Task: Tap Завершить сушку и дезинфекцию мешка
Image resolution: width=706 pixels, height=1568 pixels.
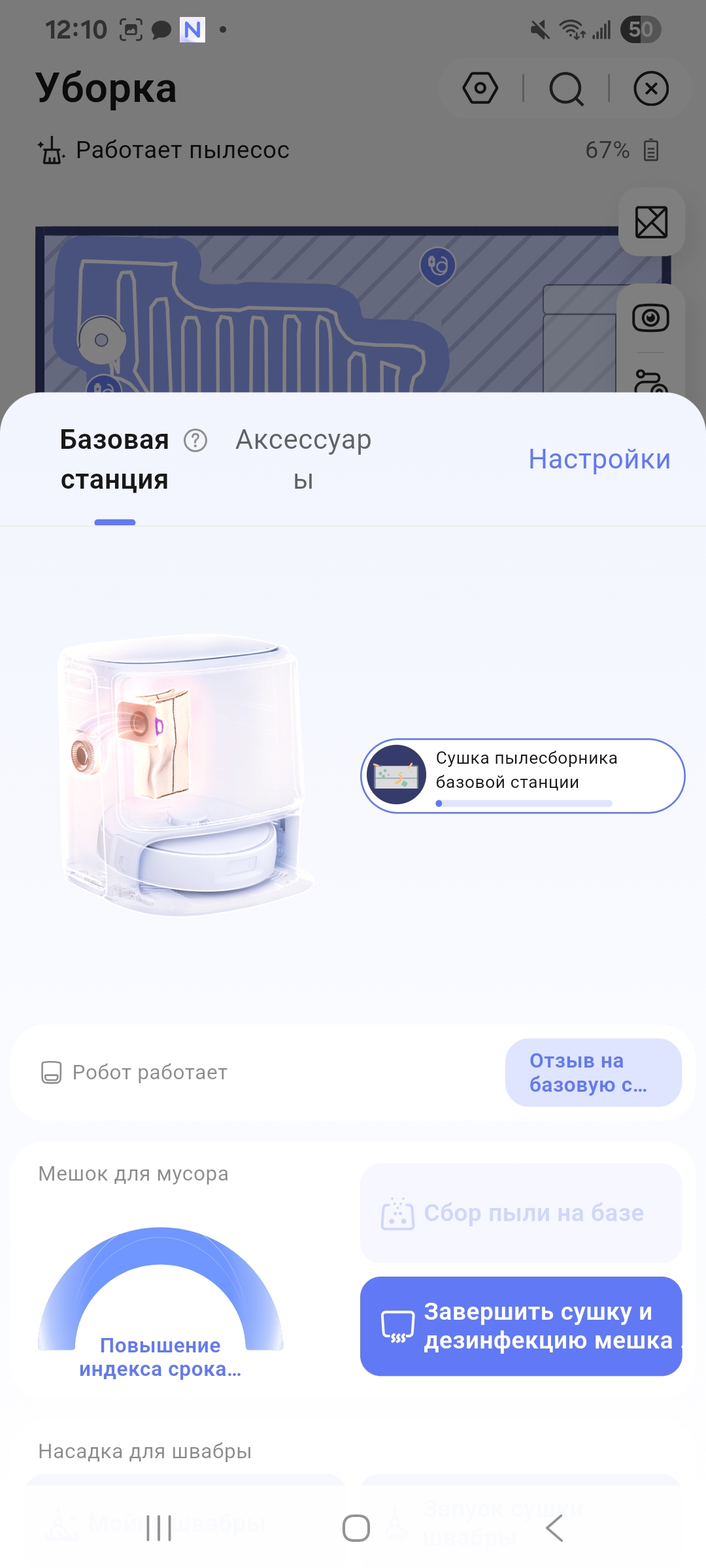Action: coord(521,1326)
